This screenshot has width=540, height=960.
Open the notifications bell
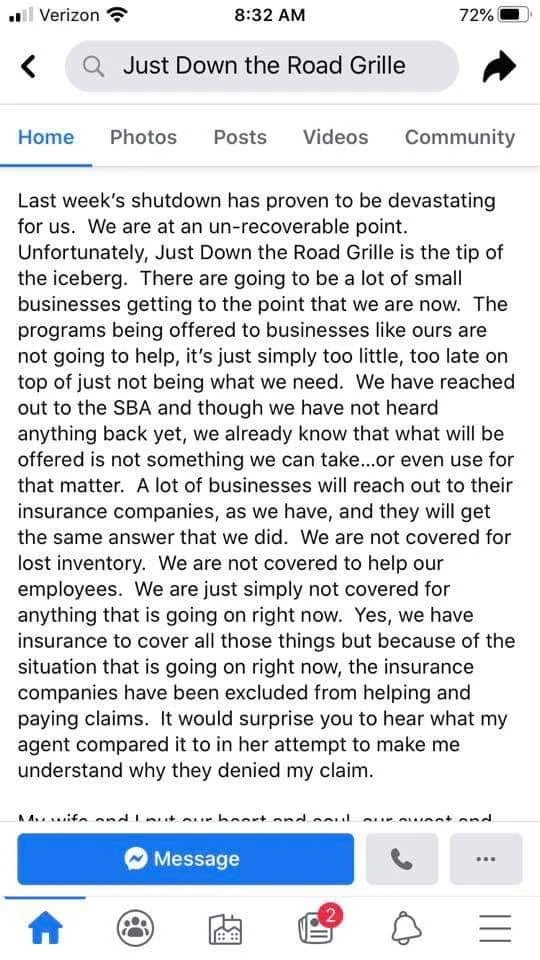pyautogui.click(x=406, y=929)
